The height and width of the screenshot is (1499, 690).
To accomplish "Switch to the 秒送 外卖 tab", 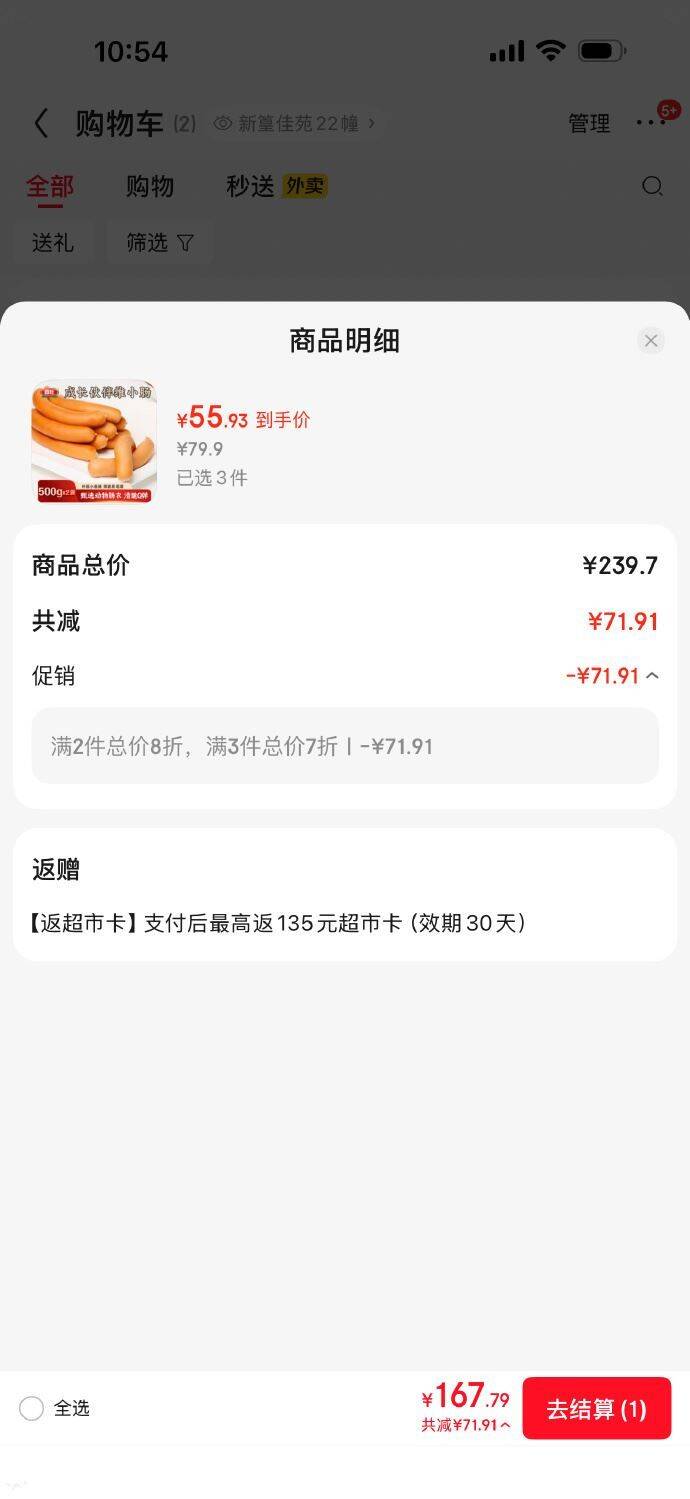I will click(276, 186).
